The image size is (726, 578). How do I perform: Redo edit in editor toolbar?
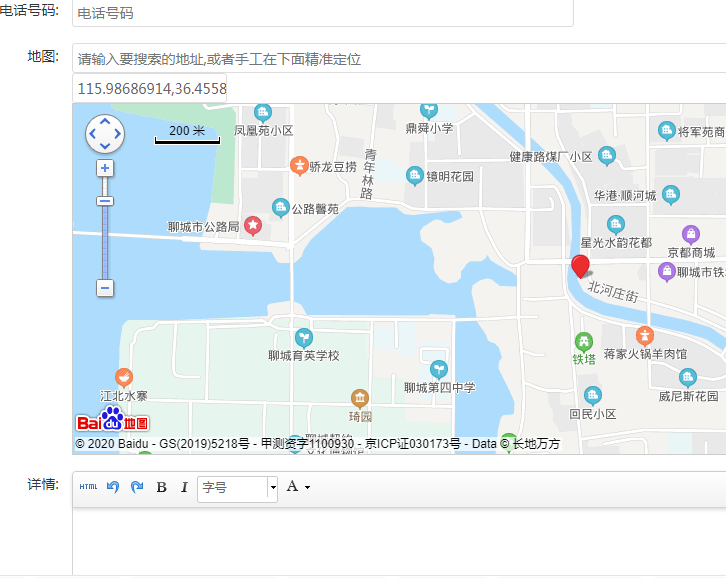point(136,487)
